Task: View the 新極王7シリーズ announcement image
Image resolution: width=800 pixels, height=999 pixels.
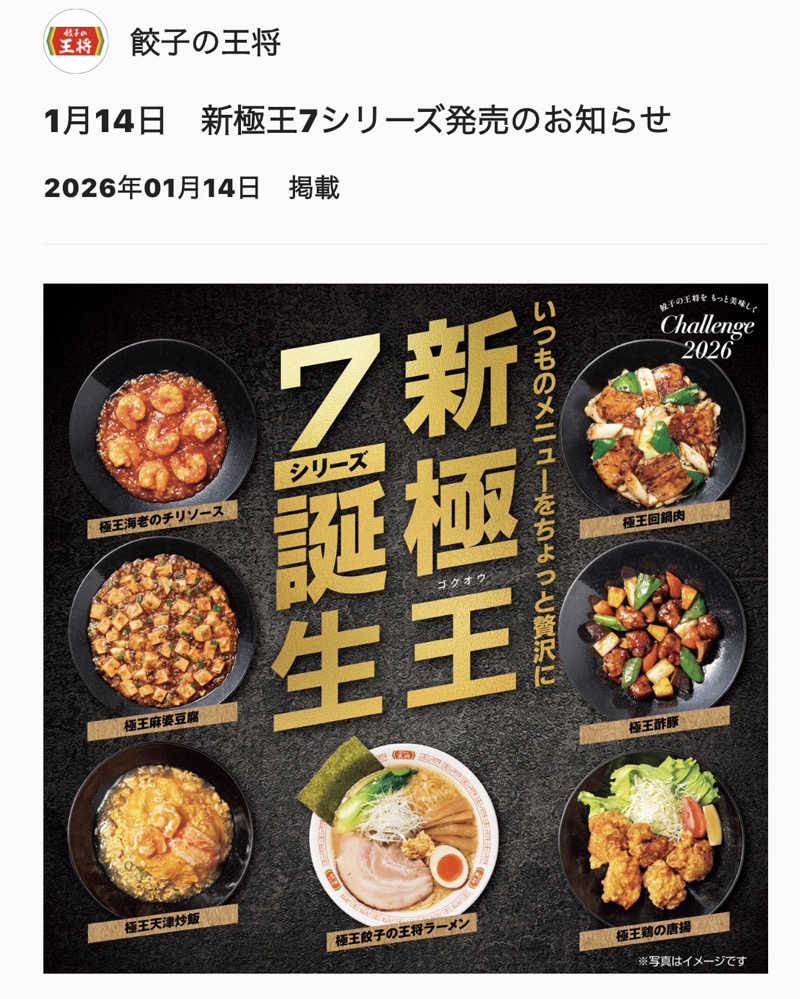Action: [x=406, y=627]
